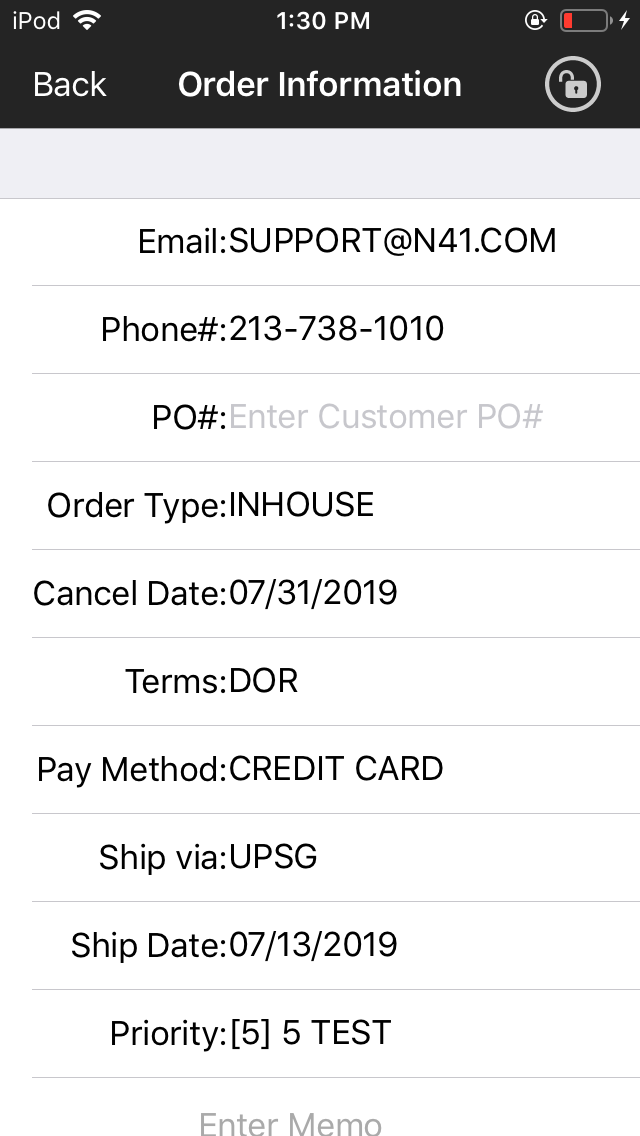
Task: Edit the Email field SUPPORT@N41.COM
Action: coord(392,241)
